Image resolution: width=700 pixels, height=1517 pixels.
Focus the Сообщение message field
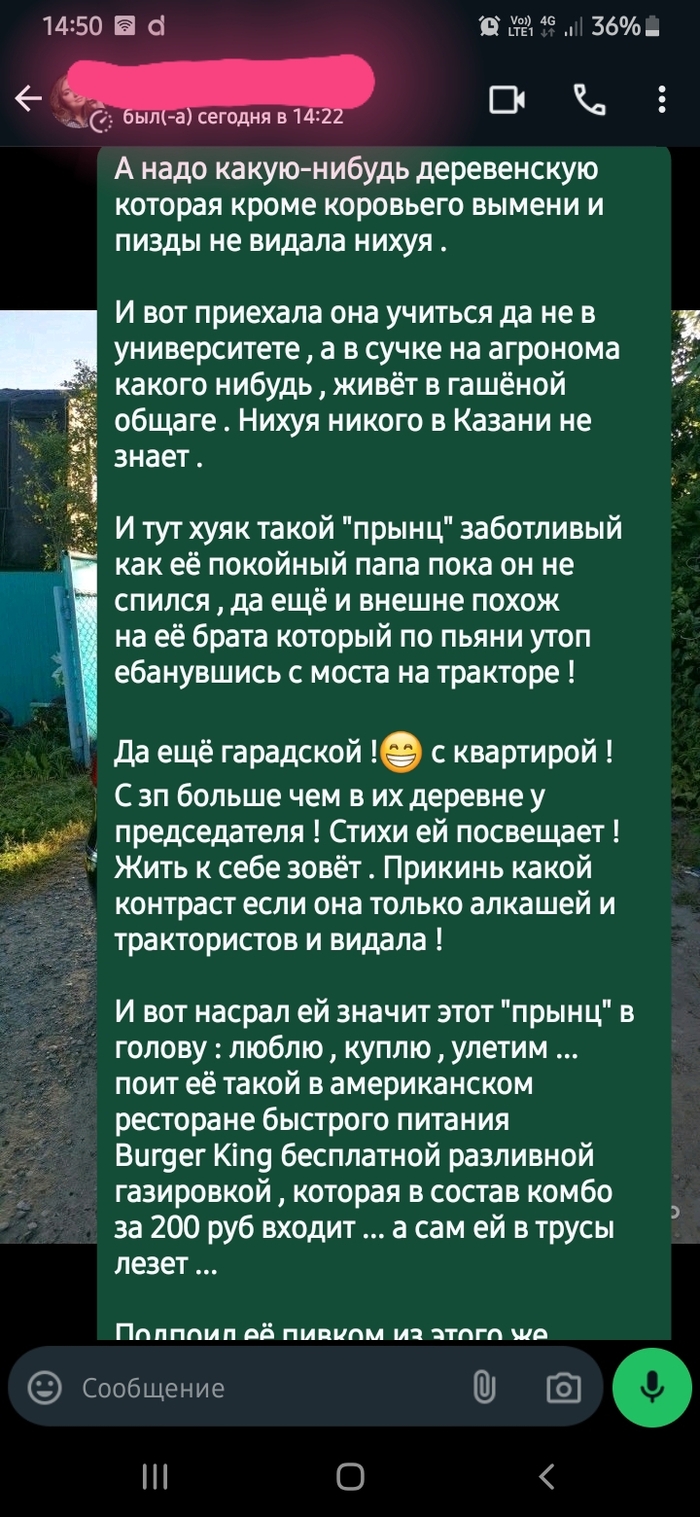click(x=260, y=1388)
